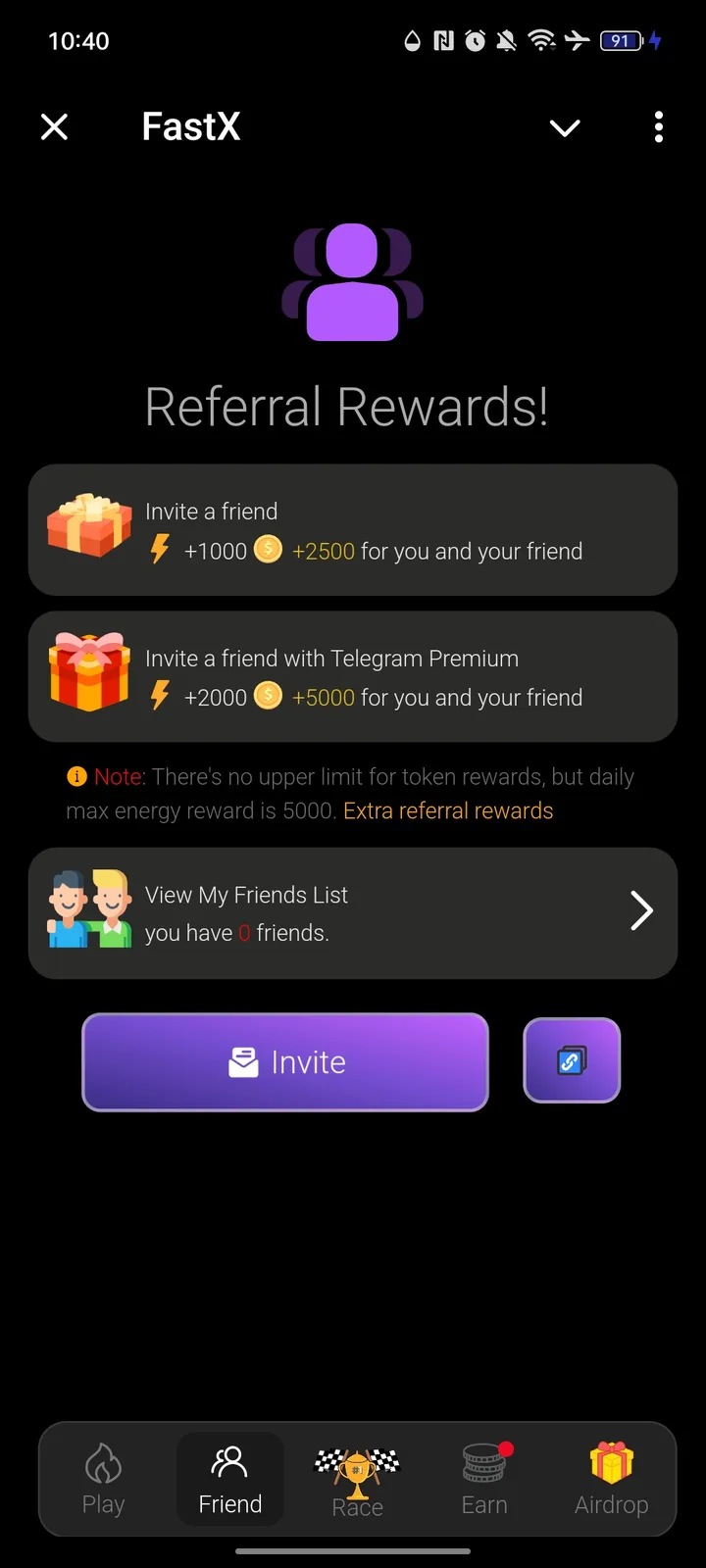The width and height of the screenshot is (706, 1568).
Task: Tap the orange gift box on Invite a friend
Action: [89, 526]
